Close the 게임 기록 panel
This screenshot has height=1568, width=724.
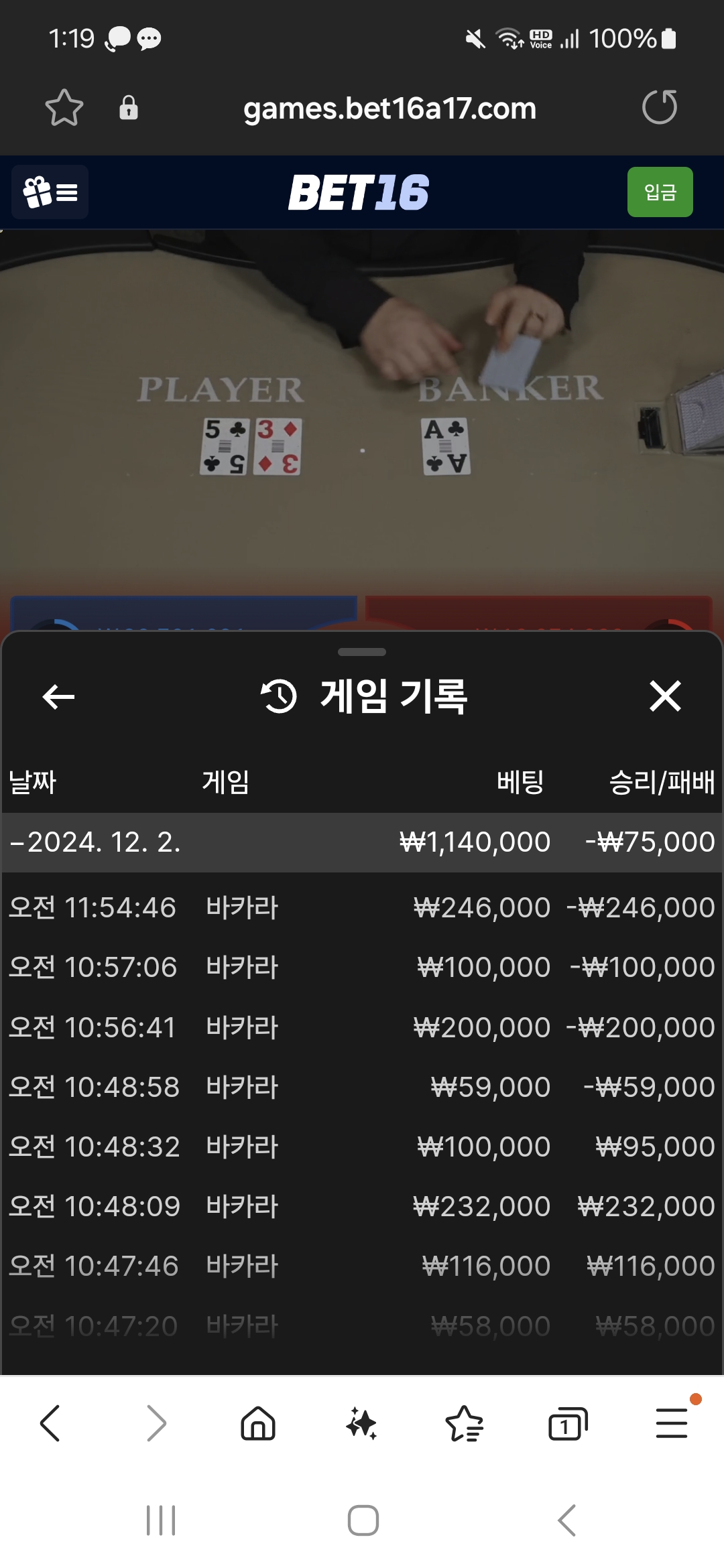664,696
